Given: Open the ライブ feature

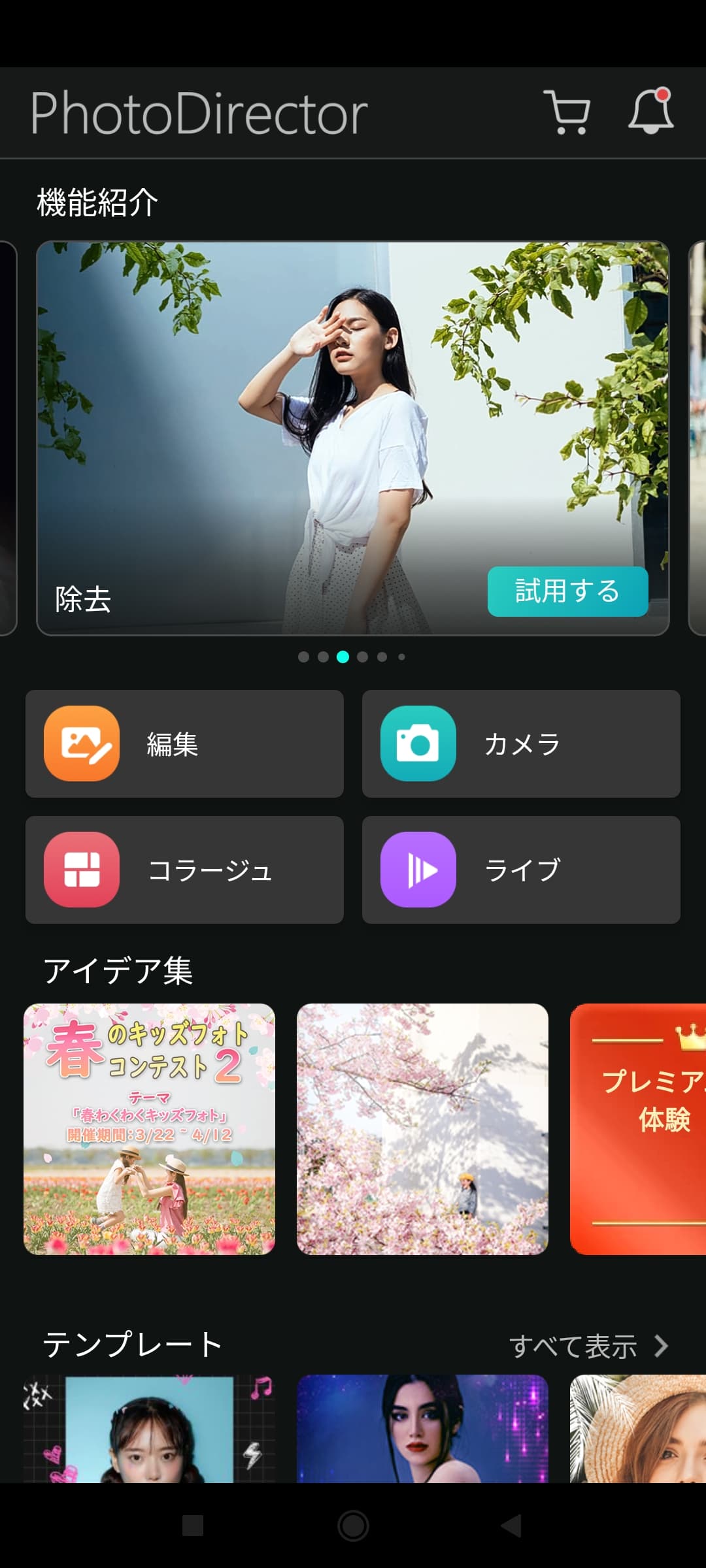Looking at the screenshot, I should pos(521,870).
